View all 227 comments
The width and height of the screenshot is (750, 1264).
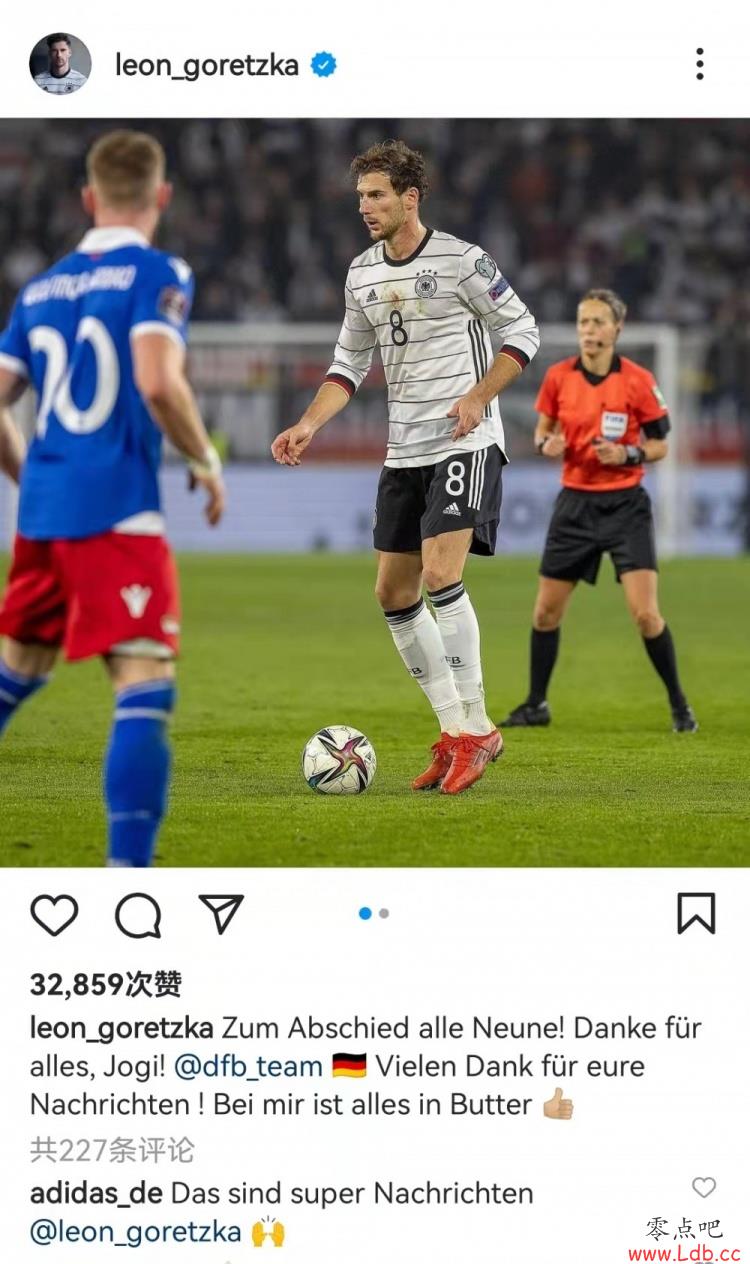point(112,1150)
